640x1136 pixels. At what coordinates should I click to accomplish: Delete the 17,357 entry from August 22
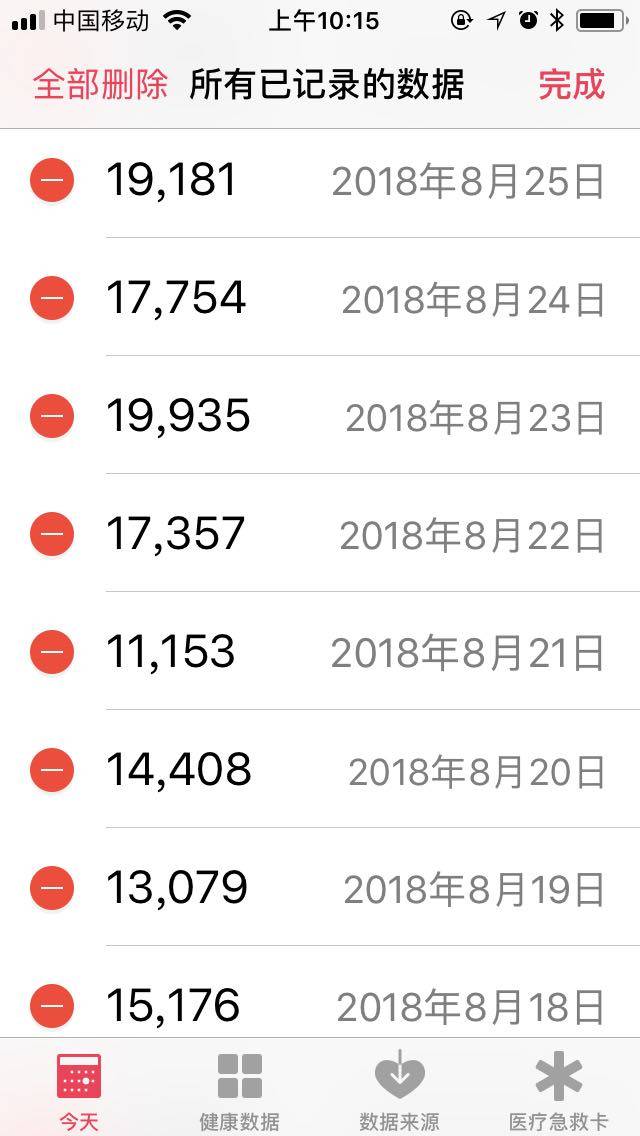point(52,534)
